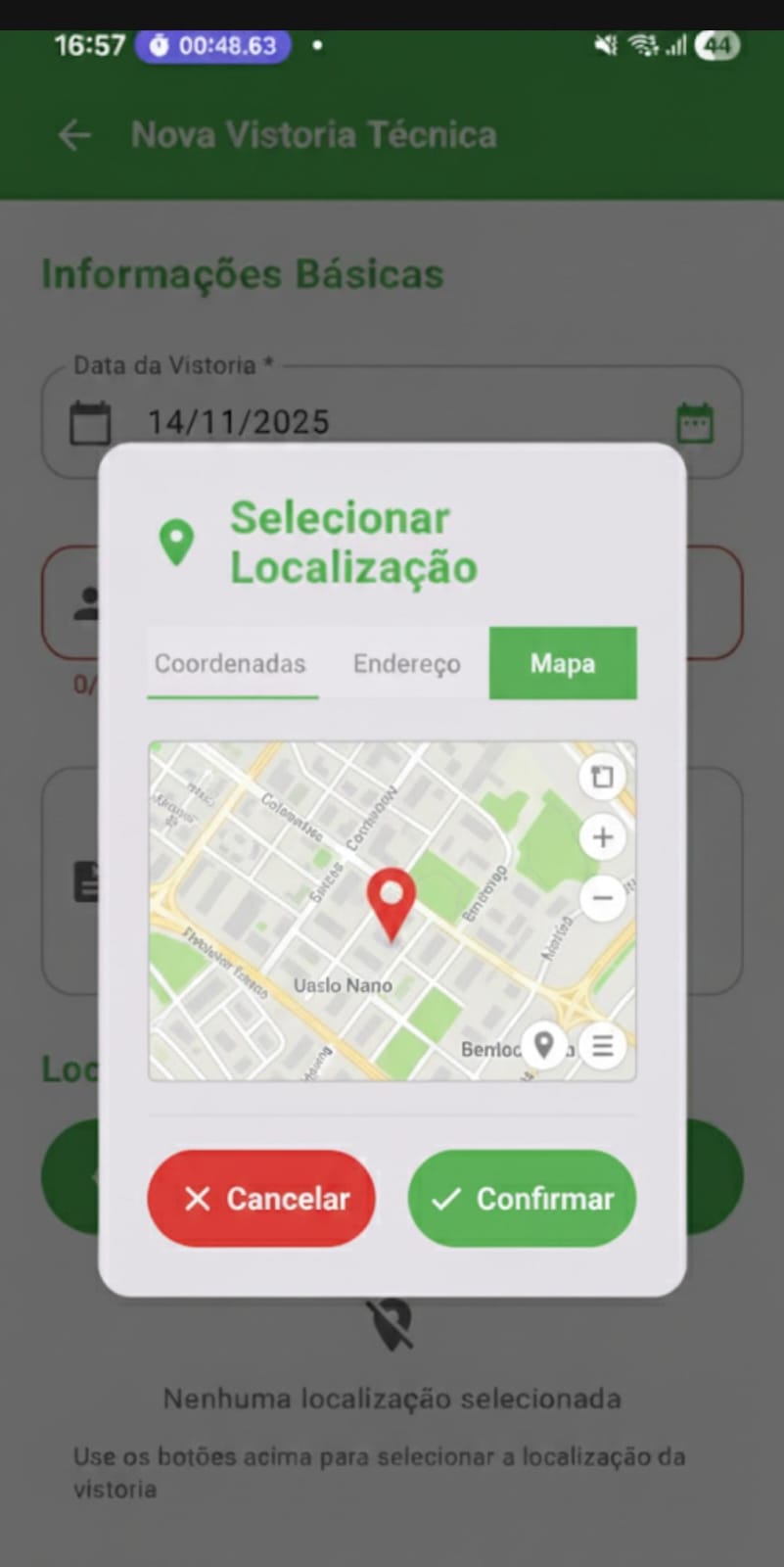Select the Mapa tab
784x1567 pixels.
563,663
